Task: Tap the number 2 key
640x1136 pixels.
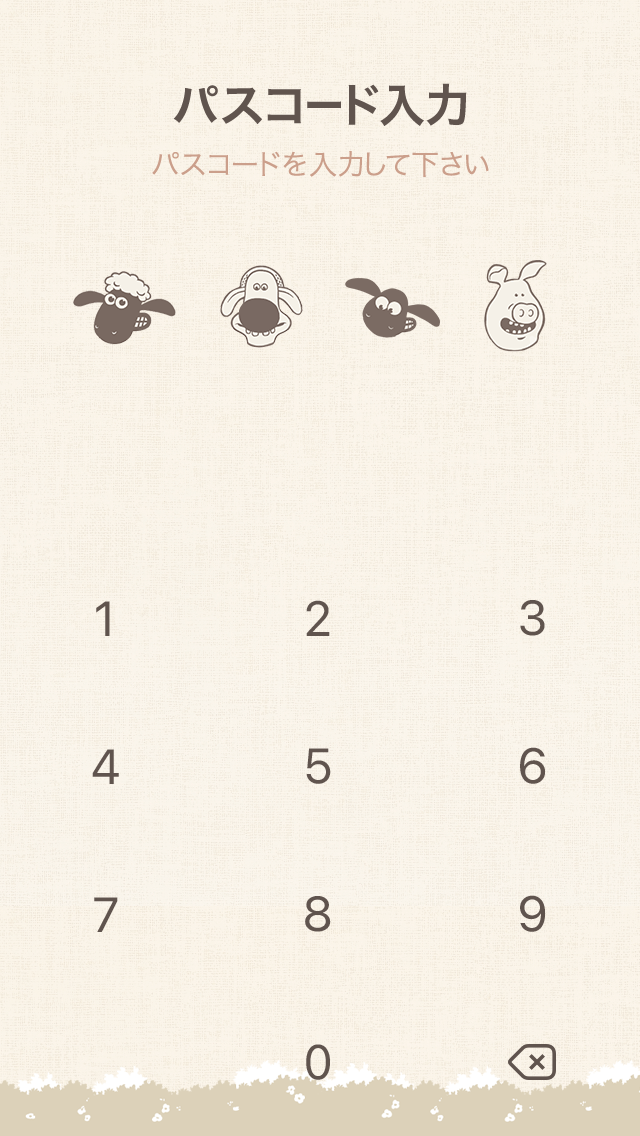Action: pos(318,620)
